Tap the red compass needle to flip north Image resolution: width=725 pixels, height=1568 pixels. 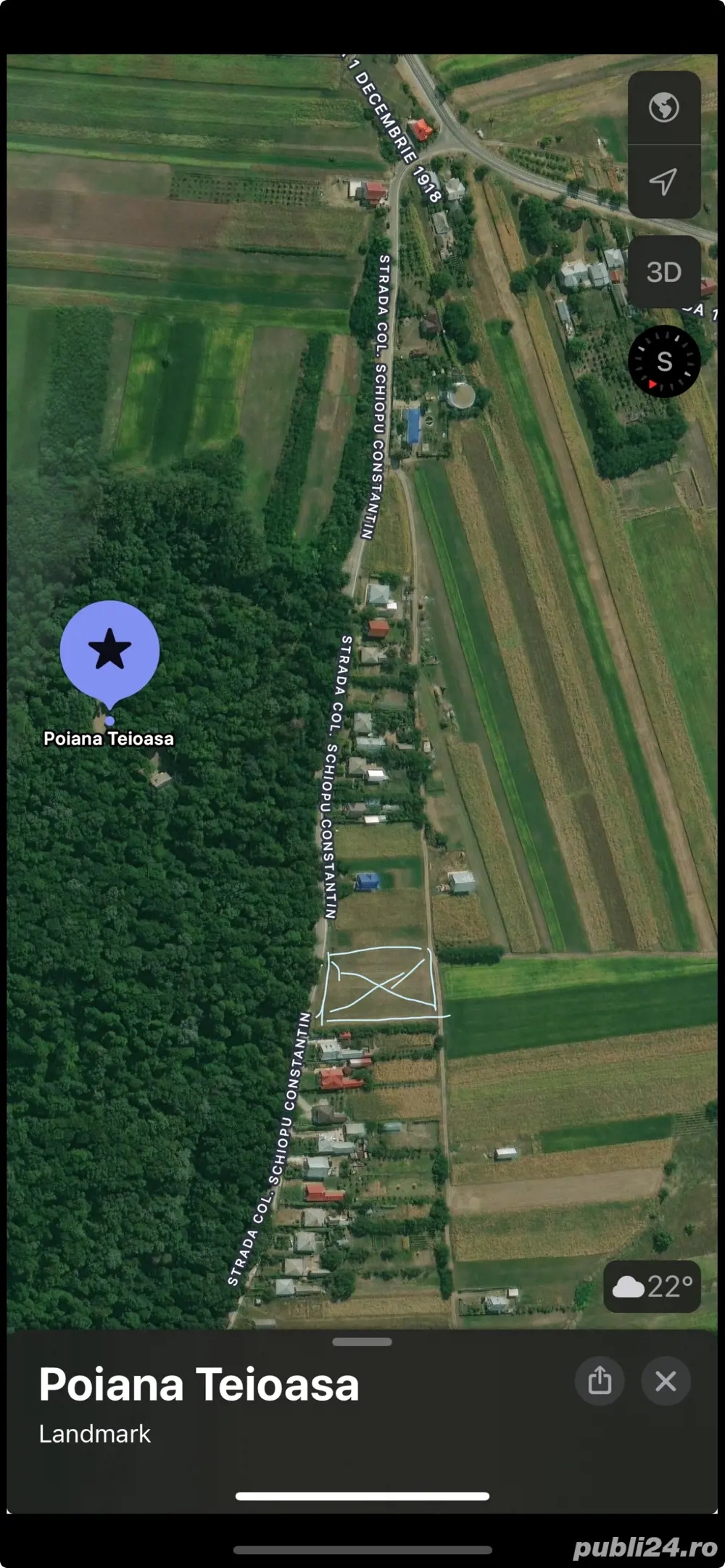(x=653, y=385)
